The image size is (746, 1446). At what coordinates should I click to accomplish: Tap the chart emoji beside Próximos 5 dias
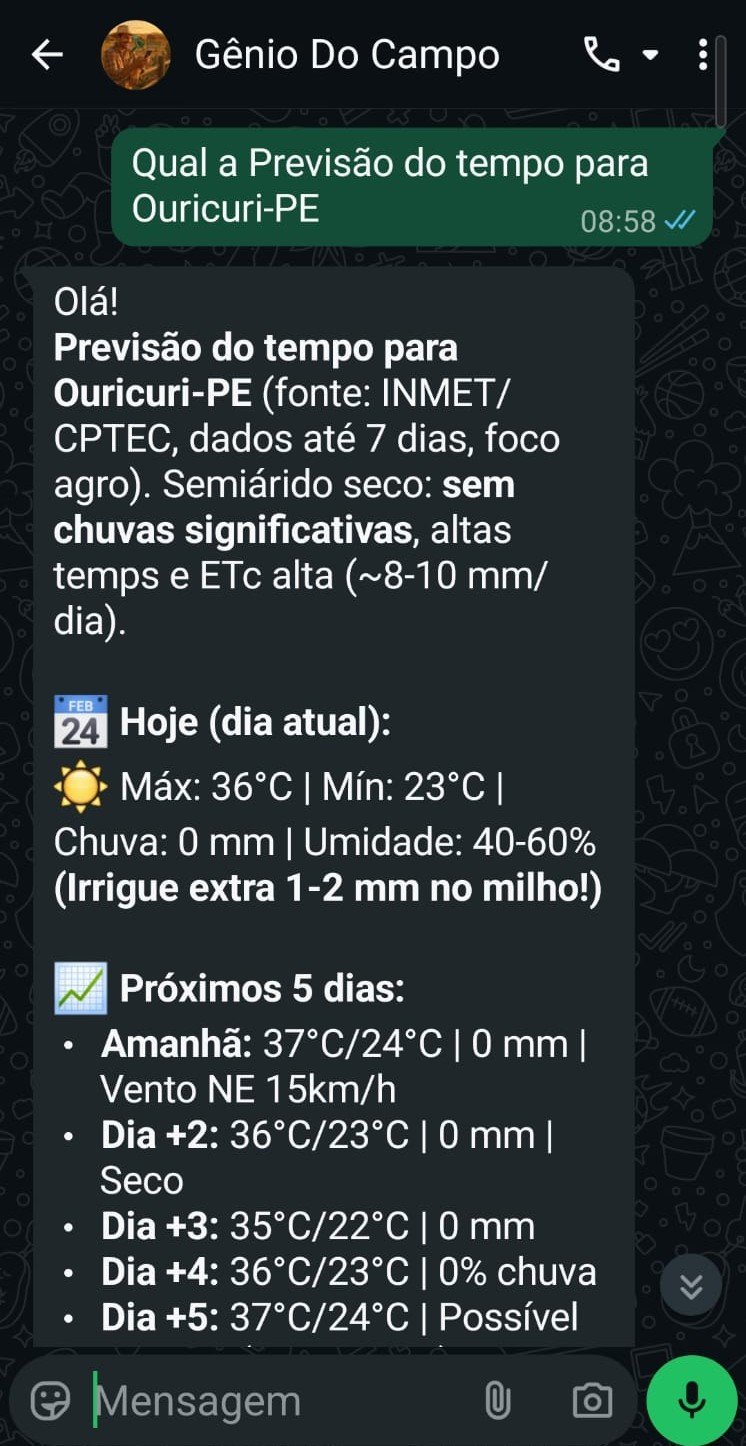[82, 987]
